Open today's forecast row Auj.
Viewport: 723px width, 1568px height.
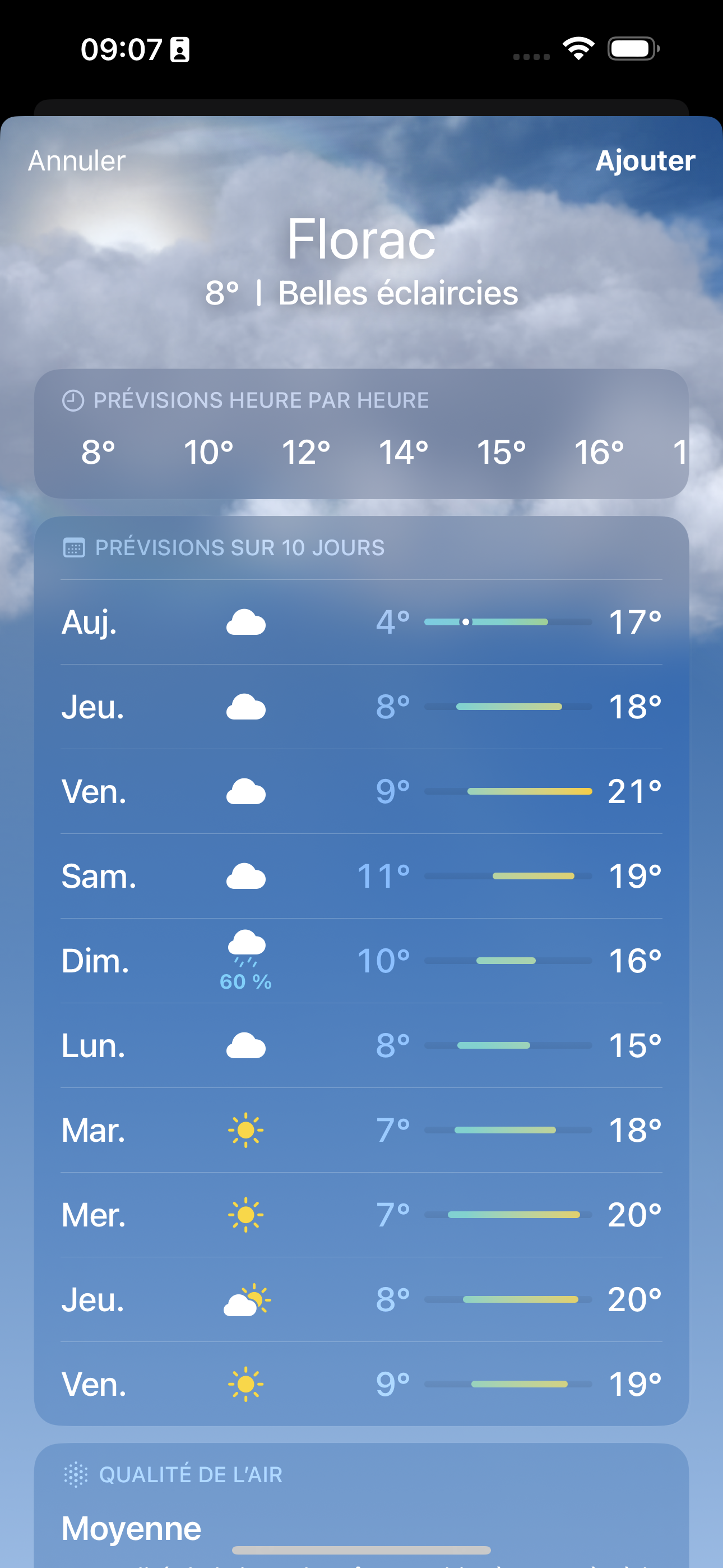[x=361, y=622]
